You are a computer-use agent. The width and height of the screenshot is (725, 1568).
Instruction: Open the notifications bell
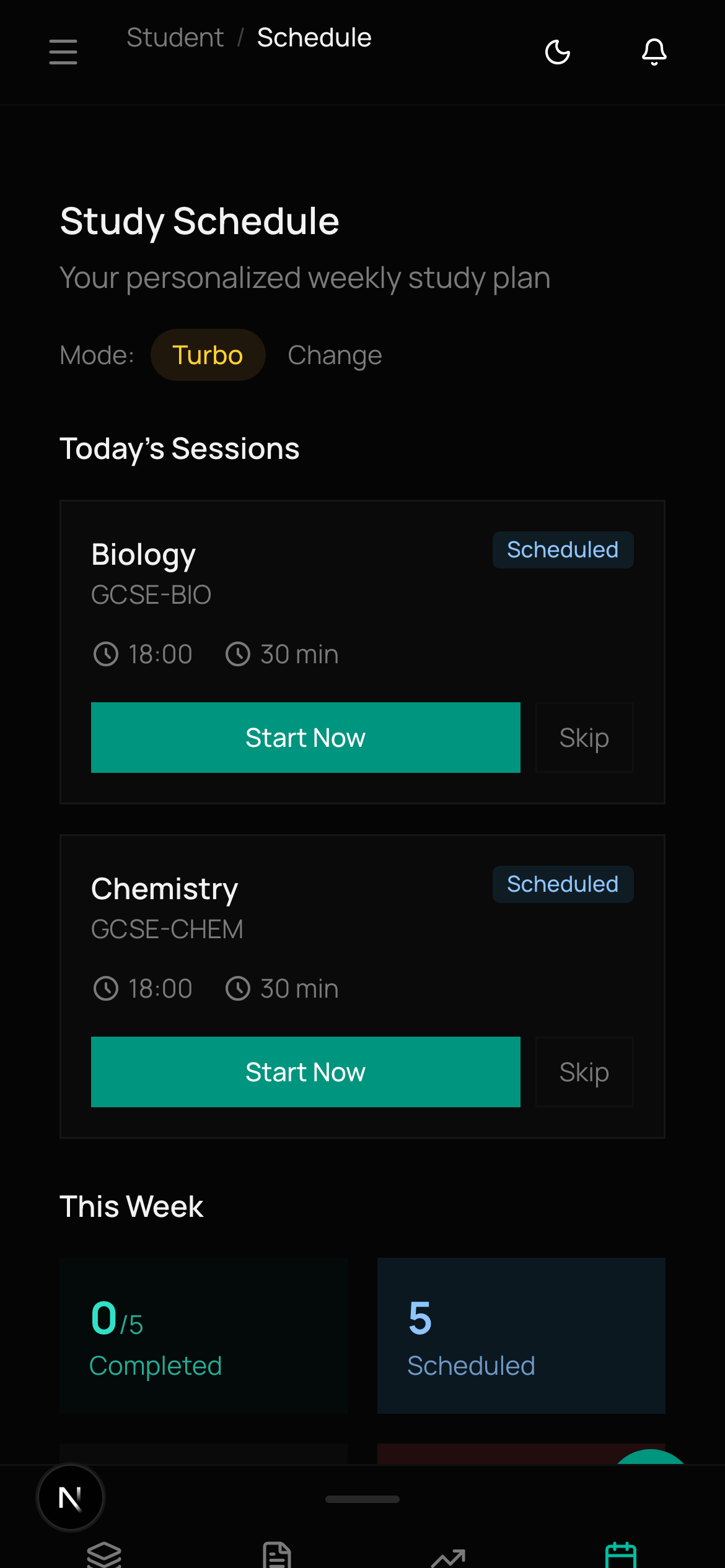pyautogui.click(x=654, y=52)
